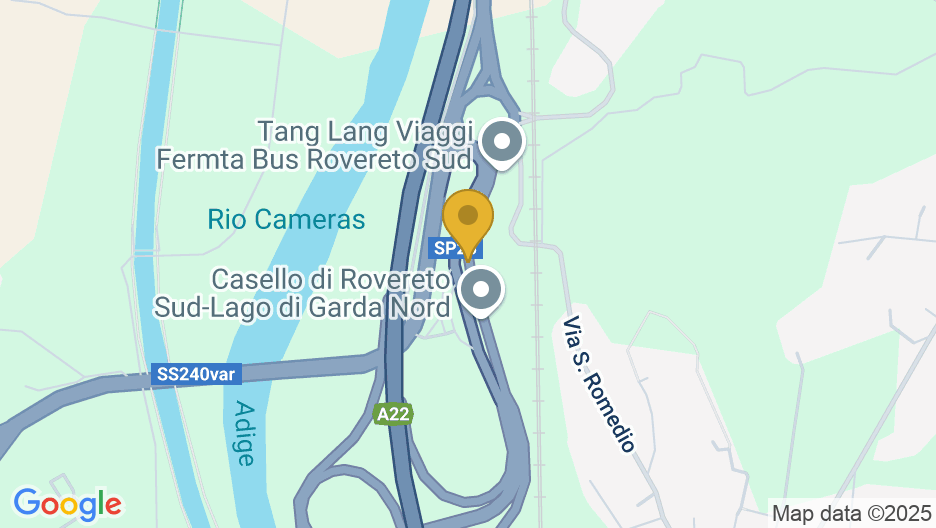Image resolution: width=936 pixels, height=528 pixels.
Task: Select the yellow location marker on SP road
Action: (468, 217)
